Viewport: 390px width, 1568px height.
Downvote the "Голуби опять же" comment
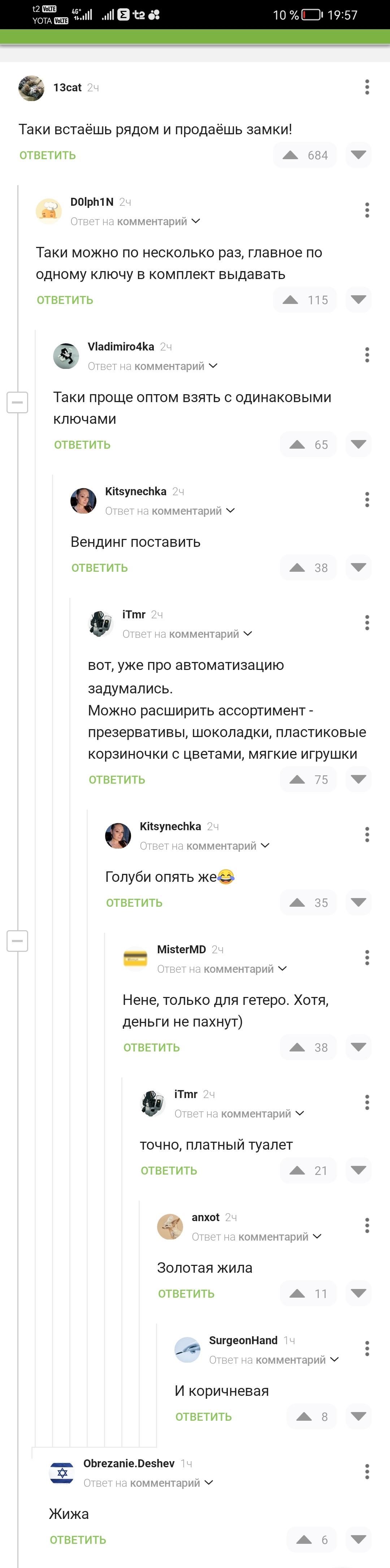click(358, 902)
